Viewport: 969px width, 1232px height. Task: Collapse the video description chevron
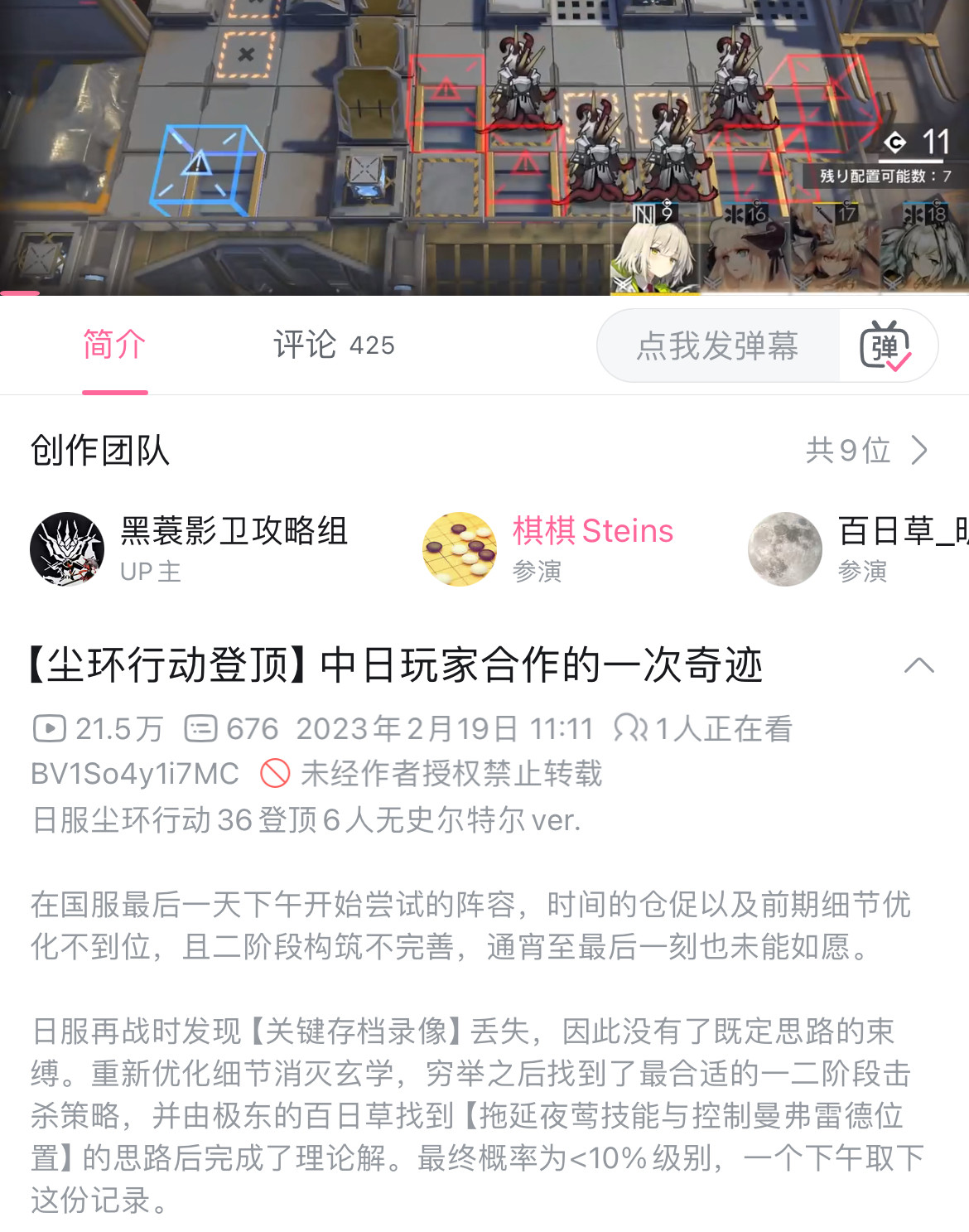pos(918,665)
